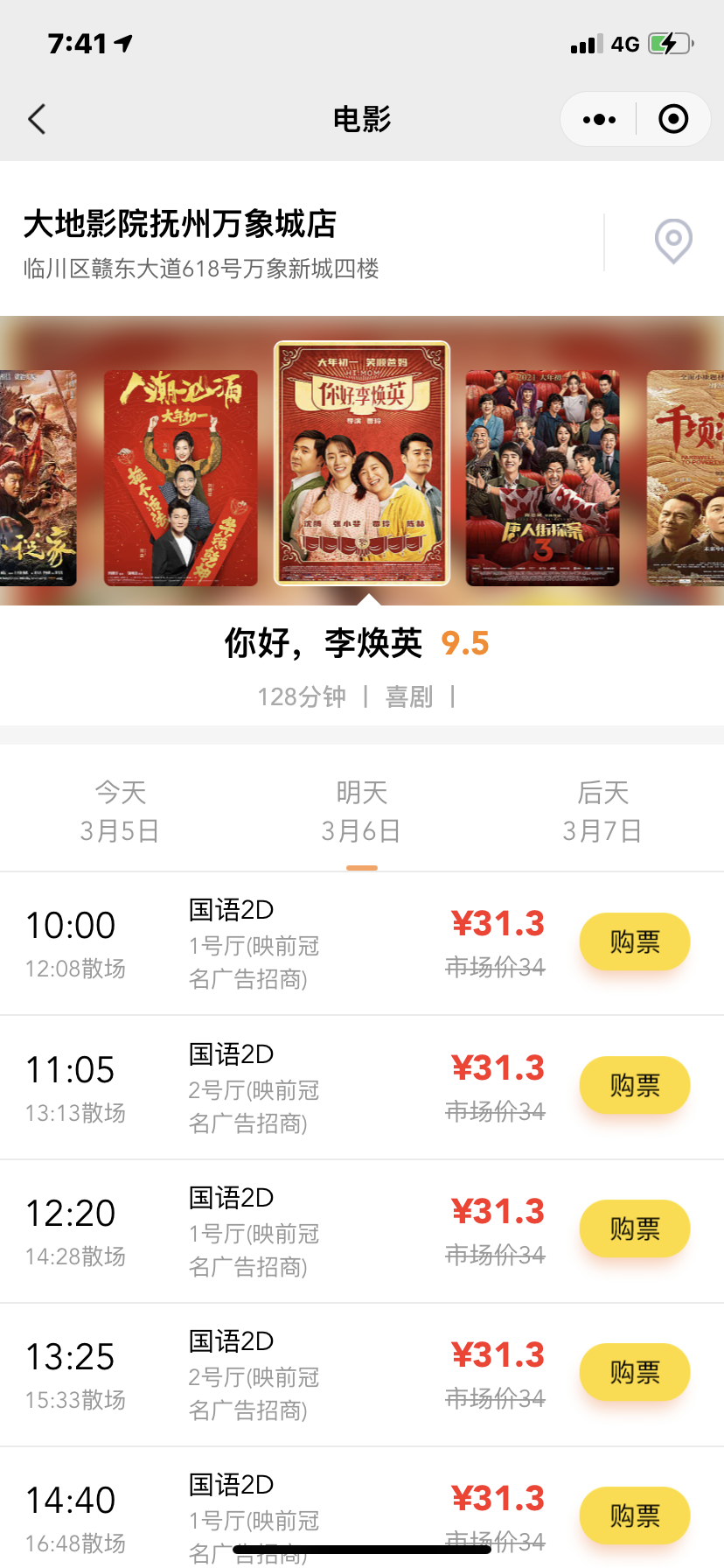Select the 你好，李焕英 poster
The width and height of the screenshot is (724, 1568).
pyautogui.click(x=362, y=463)
